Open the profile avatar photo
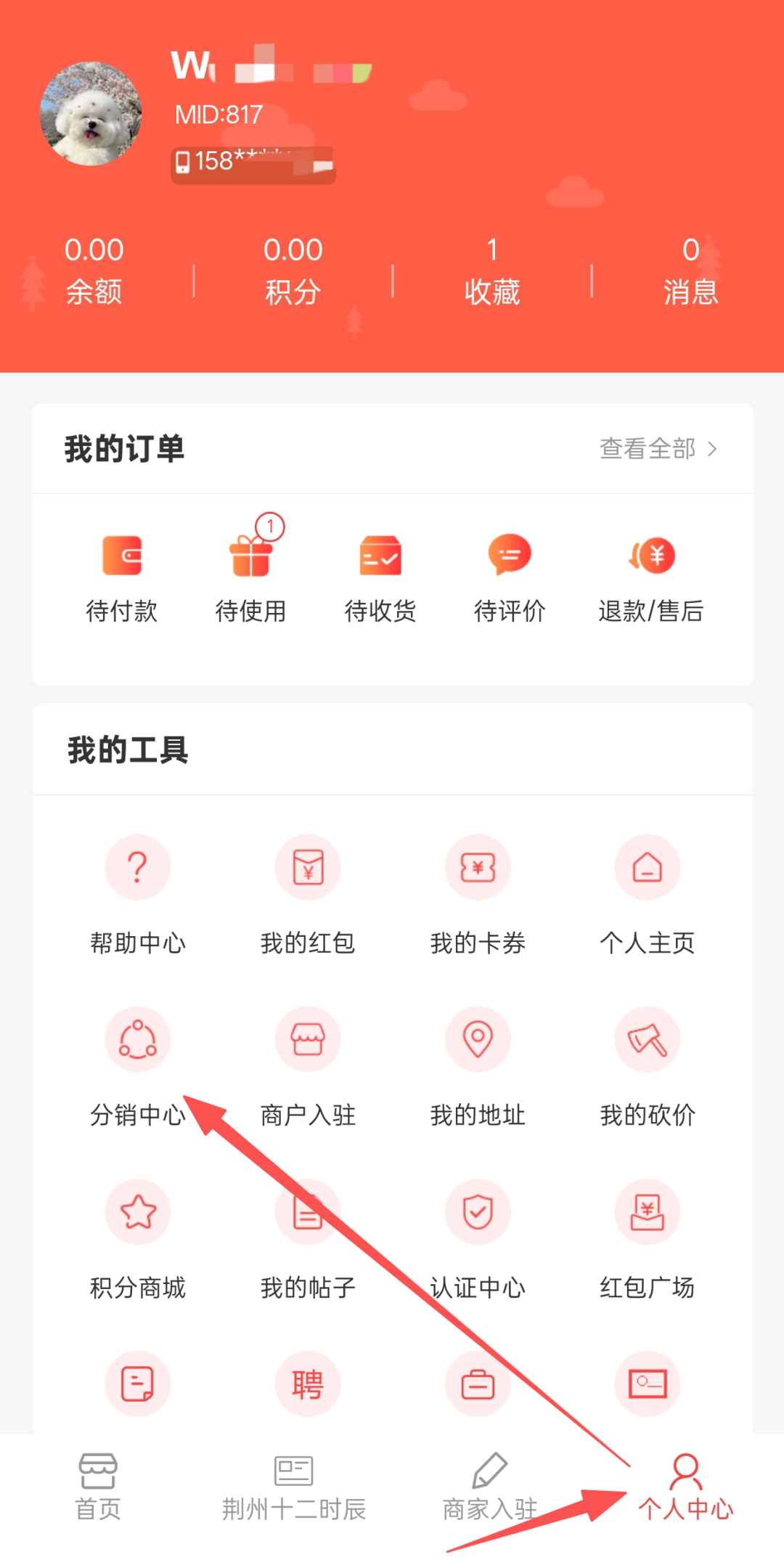 [x=91, y=113]
